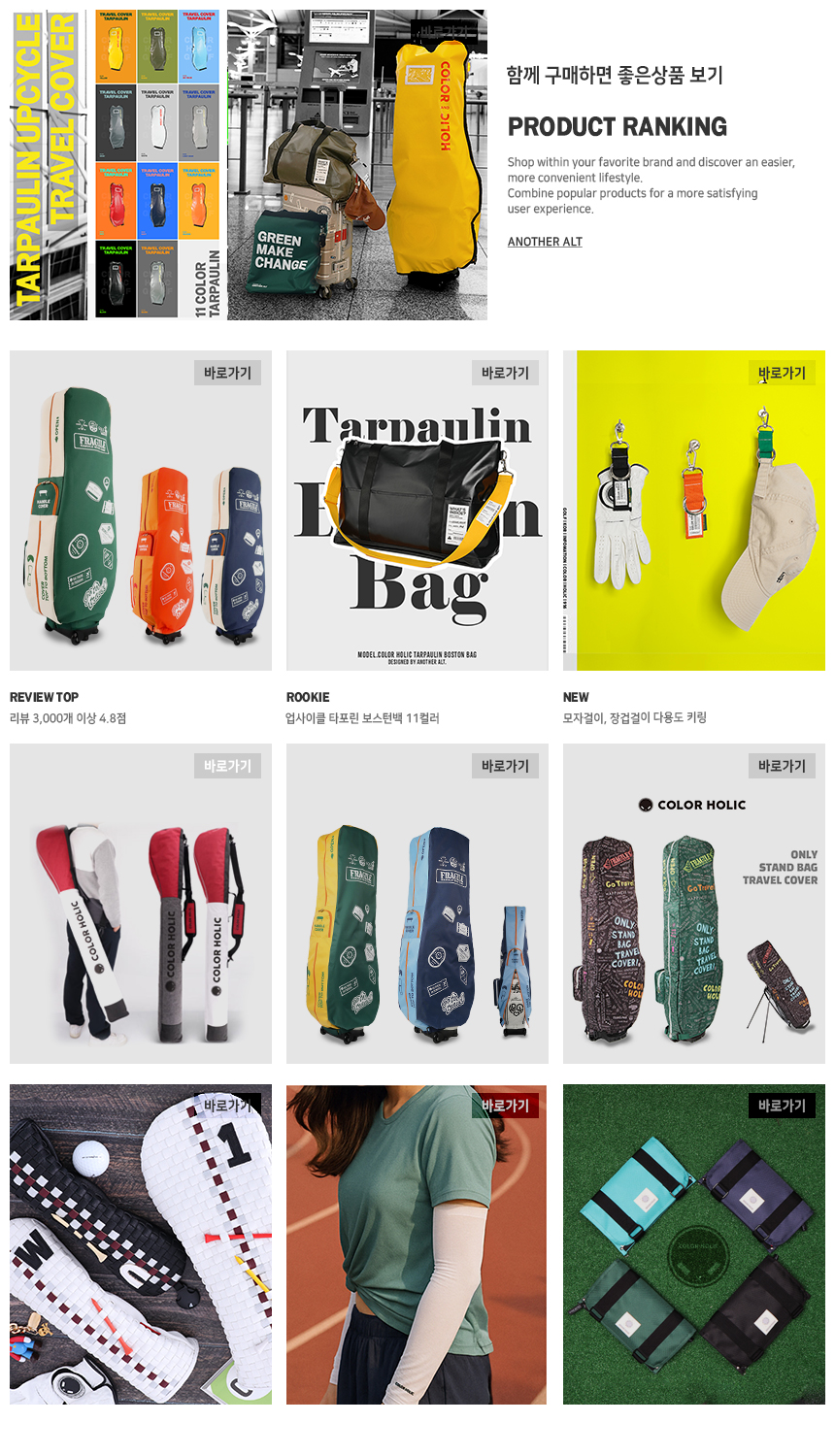Viewport: 835px width, 1456px height.
Task: Tap 바로가기 on the arm sleeve tile
Action: tap(505, 1106)
